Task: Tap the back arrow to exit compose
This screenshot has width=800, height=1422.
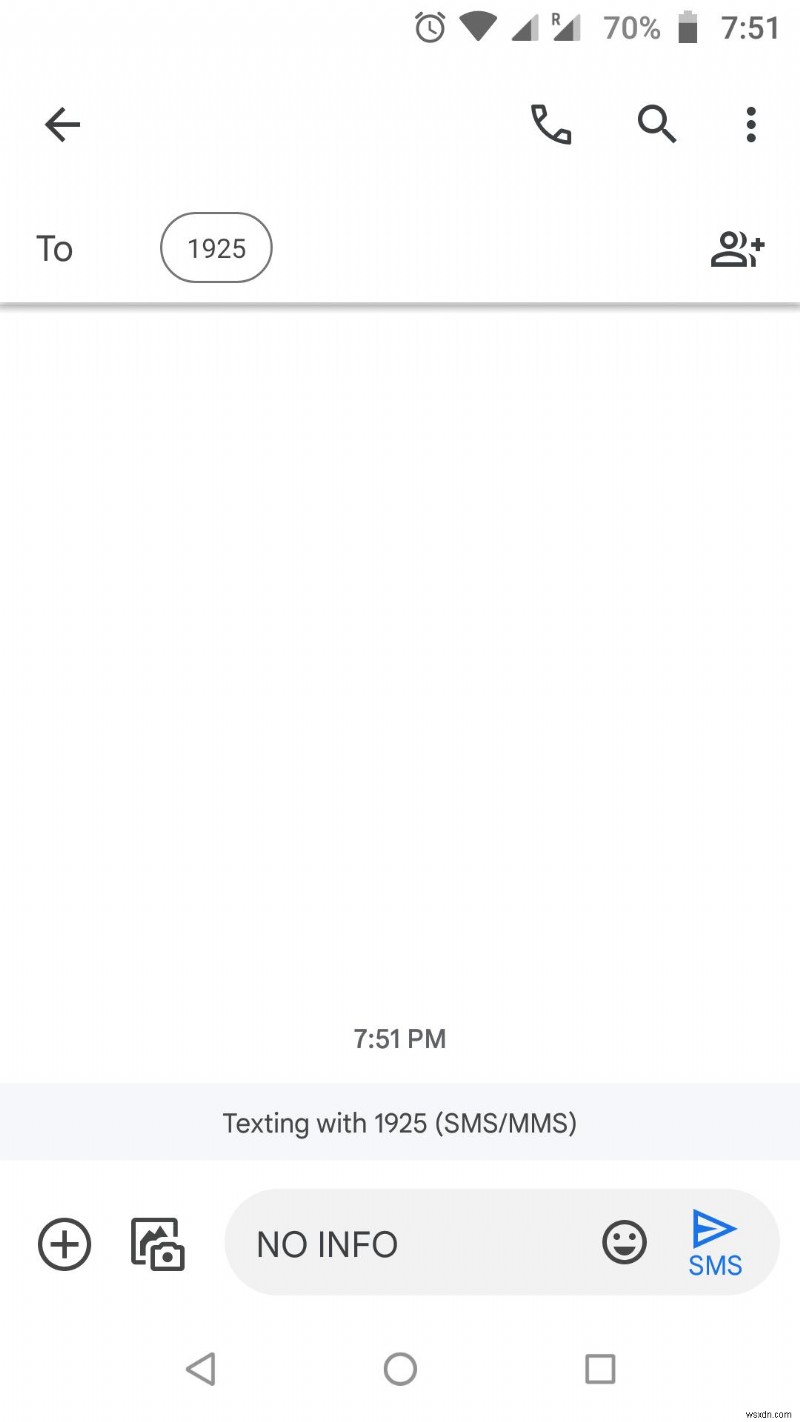Action: (62, 125)
